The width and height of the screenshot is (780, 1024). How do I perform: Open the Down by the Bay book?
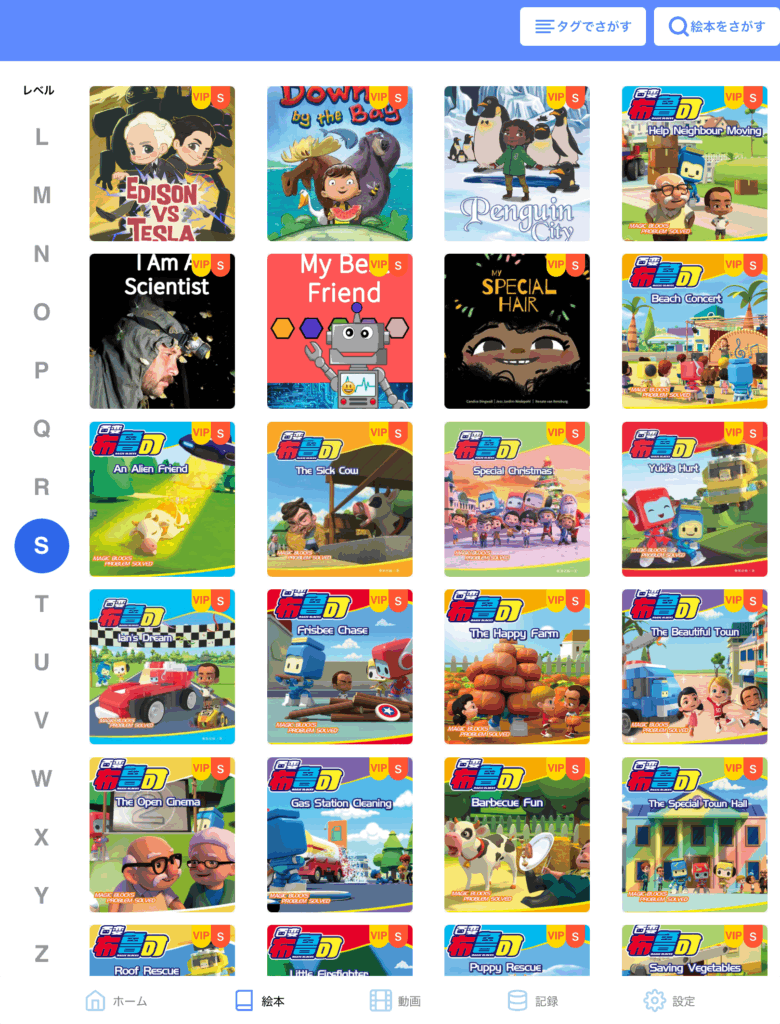(x=339, y=163)
